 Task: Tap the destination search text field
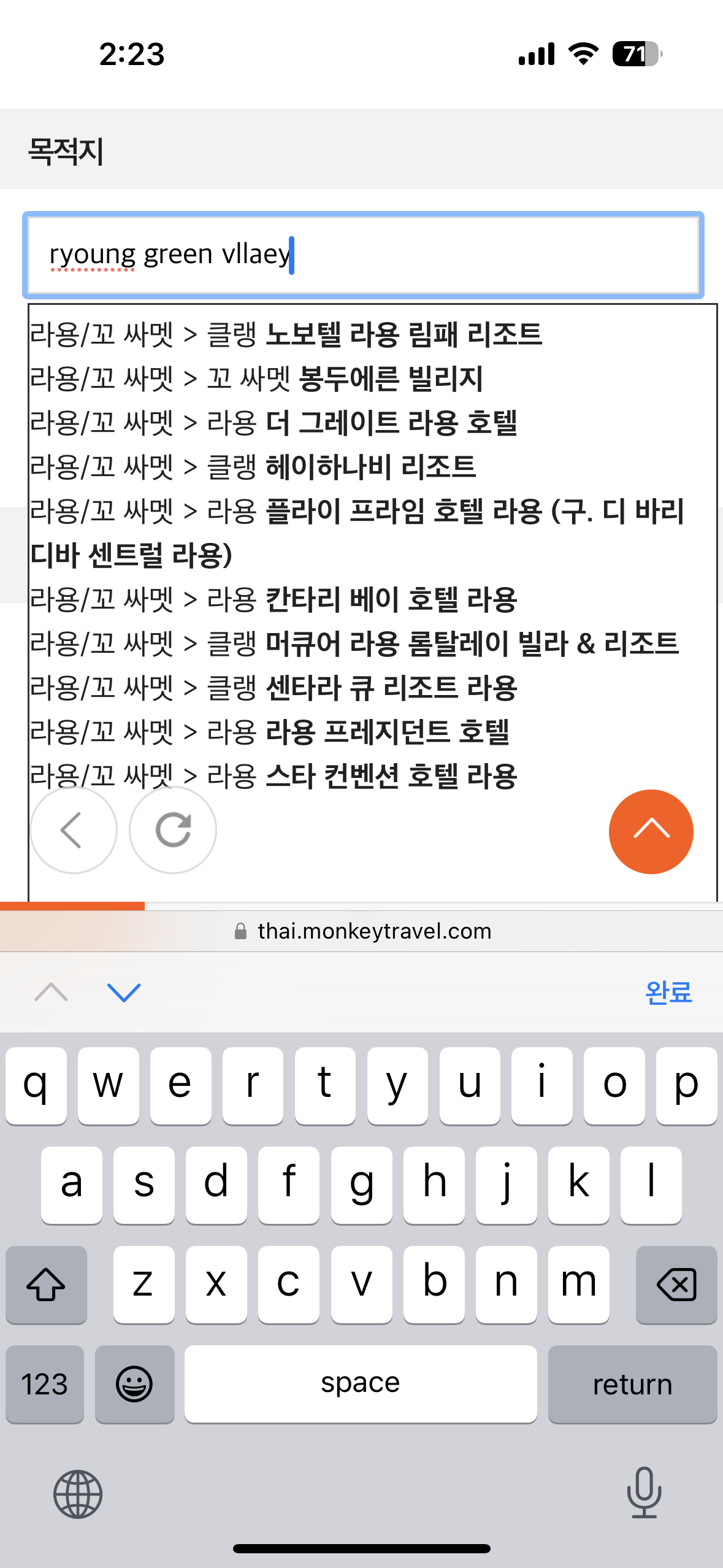(x=363, y=255)
